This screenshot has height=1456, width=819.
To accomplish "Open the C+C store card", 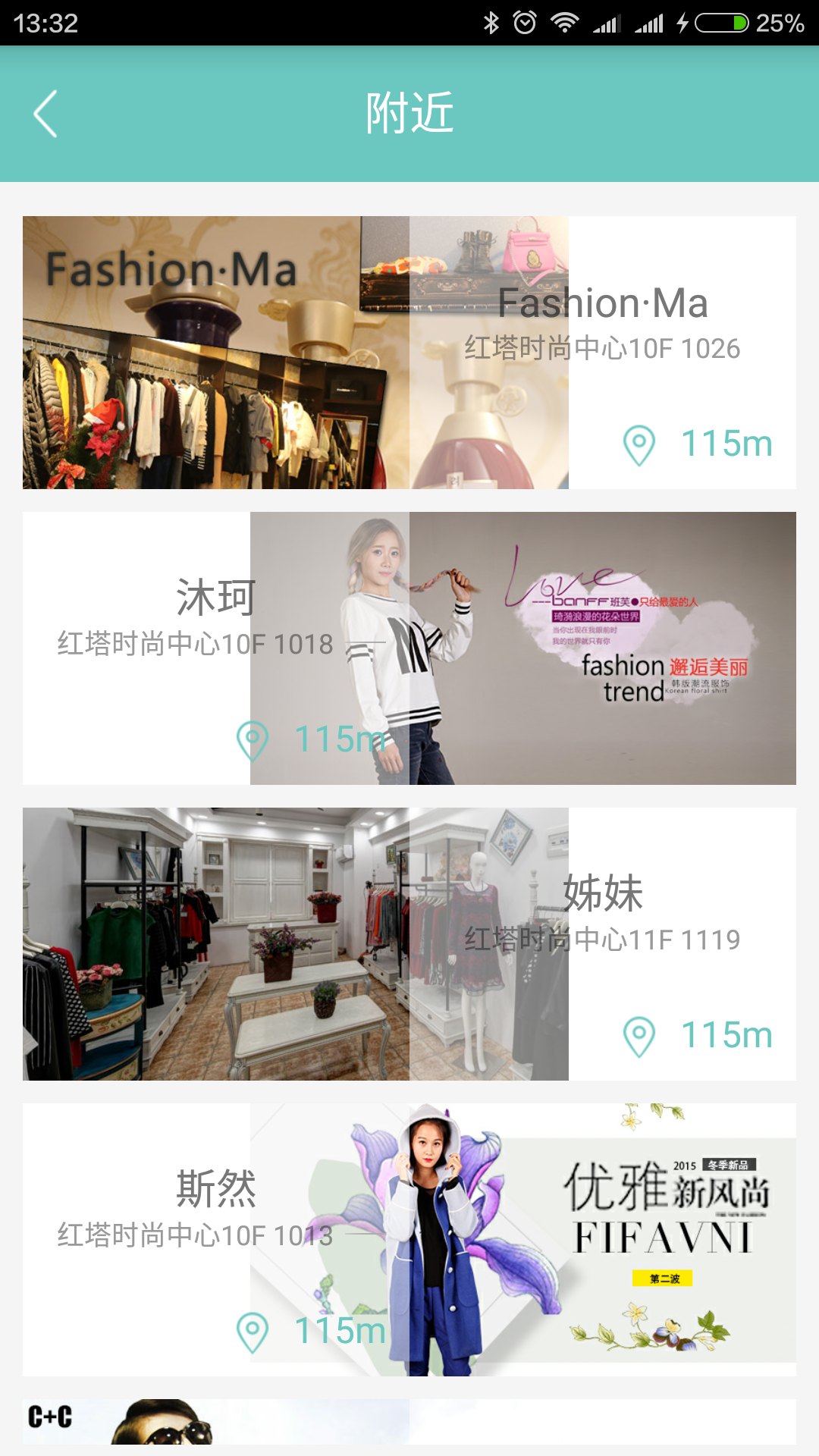I will tap(409, 1422).
